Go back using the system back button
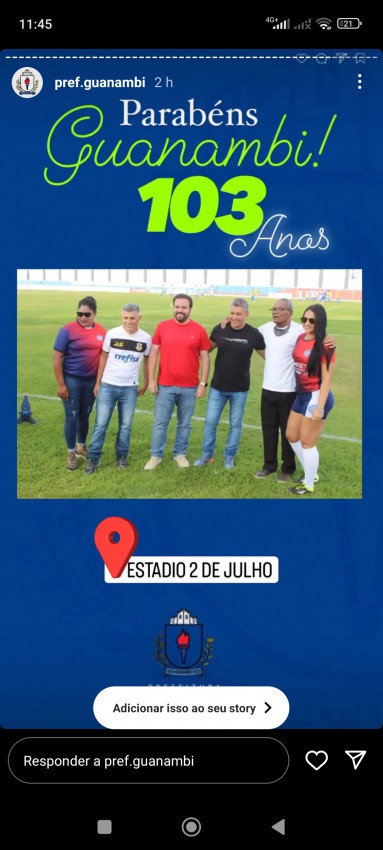The width and height of the screenshot is (383, 850). [x=278, y=827]
